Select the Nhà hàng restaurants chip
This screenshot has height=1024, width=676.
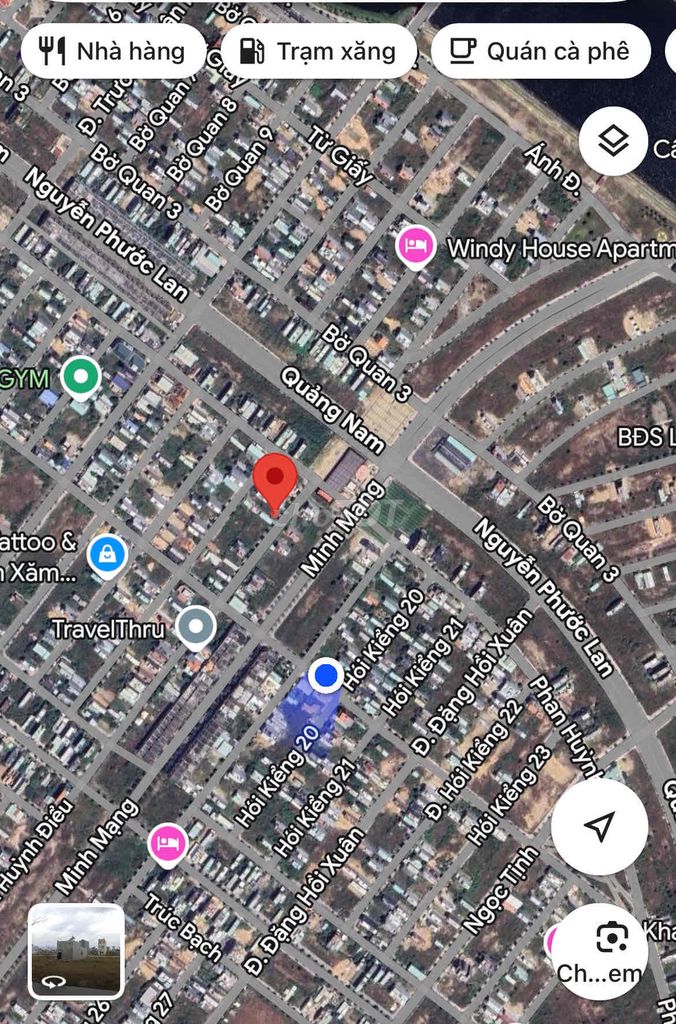coord(112,51)
